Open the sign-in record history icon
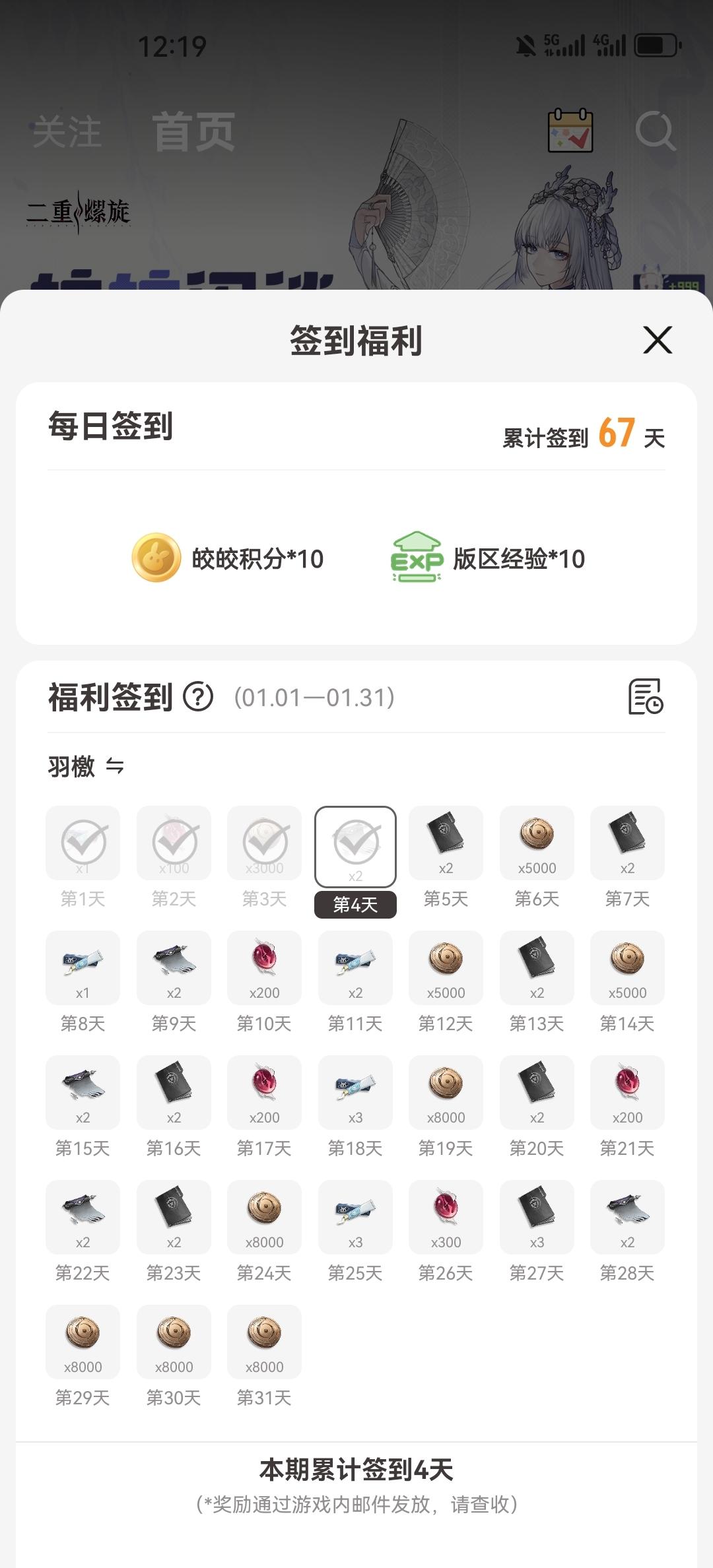This screenshot has width=713, height=1568. point(645,696)
